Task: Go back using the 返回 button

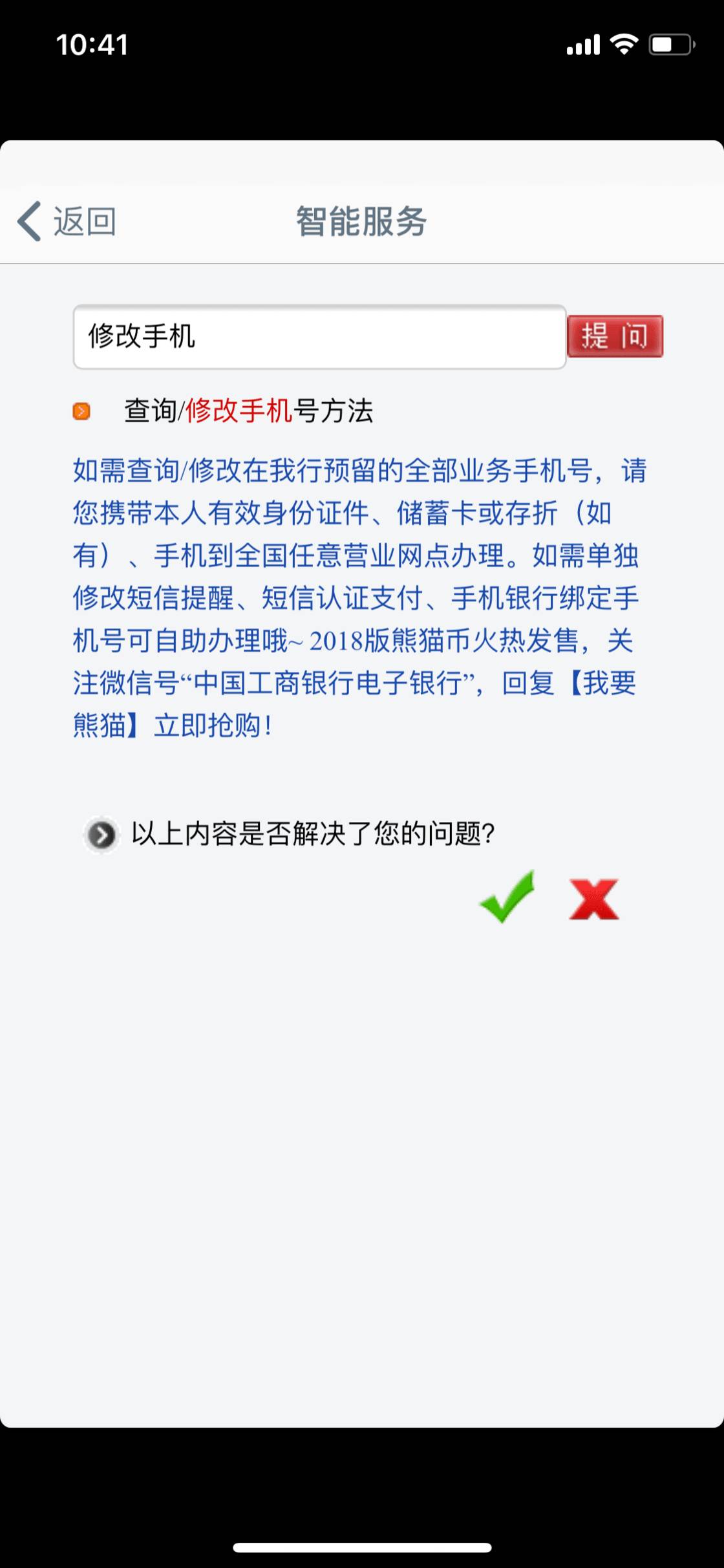Action: tap(66, 221)
